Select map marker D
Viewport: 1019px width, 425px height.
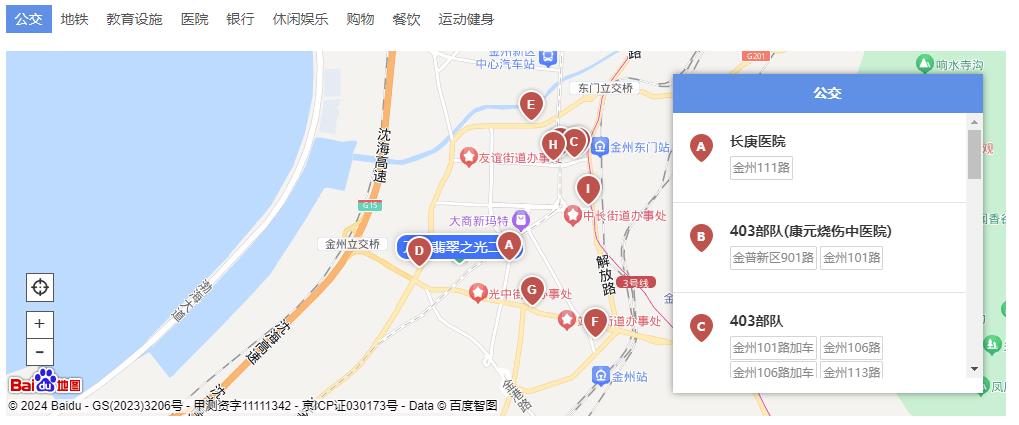tap(419, 249)
